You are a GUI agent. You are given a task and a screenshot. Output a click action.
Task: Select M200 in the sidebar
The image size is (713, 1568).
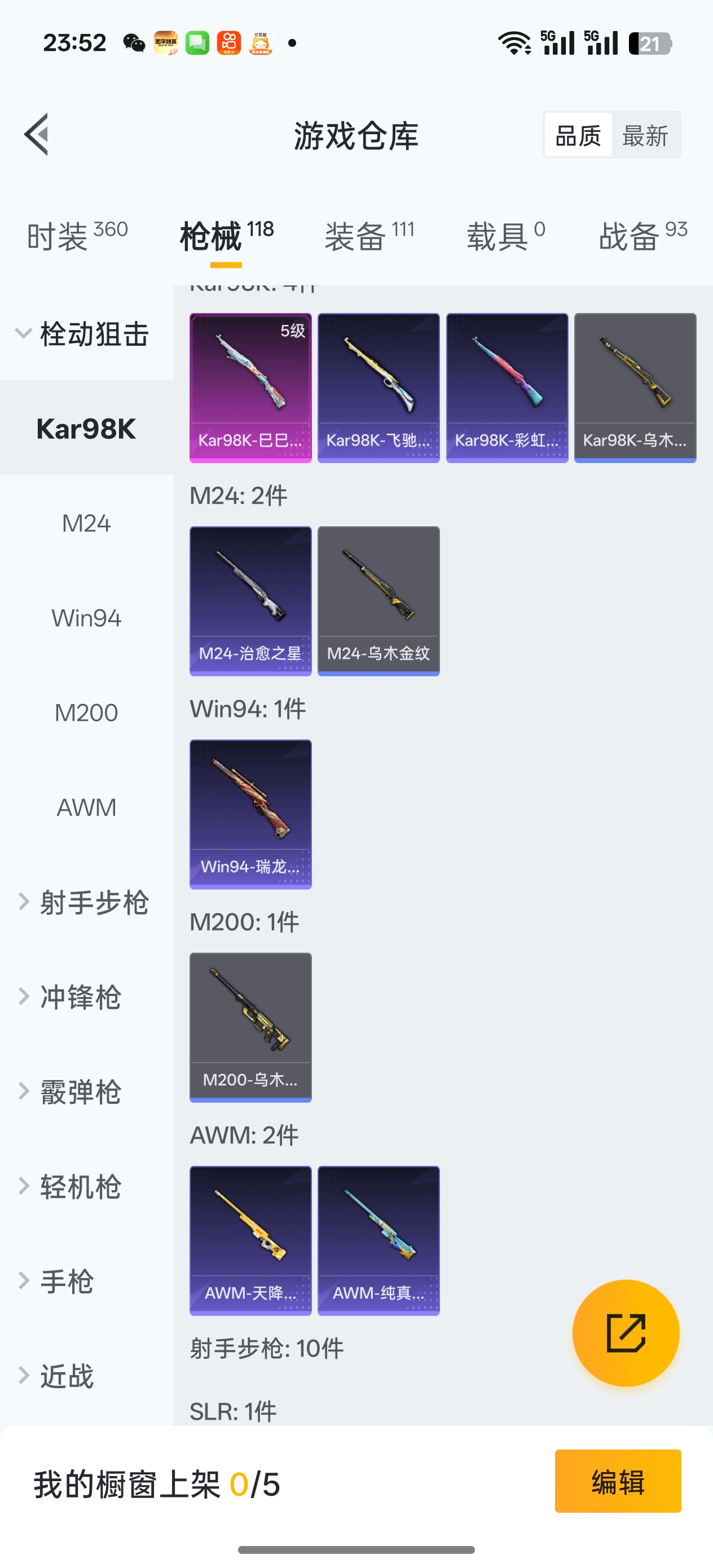tap(86, 712)
